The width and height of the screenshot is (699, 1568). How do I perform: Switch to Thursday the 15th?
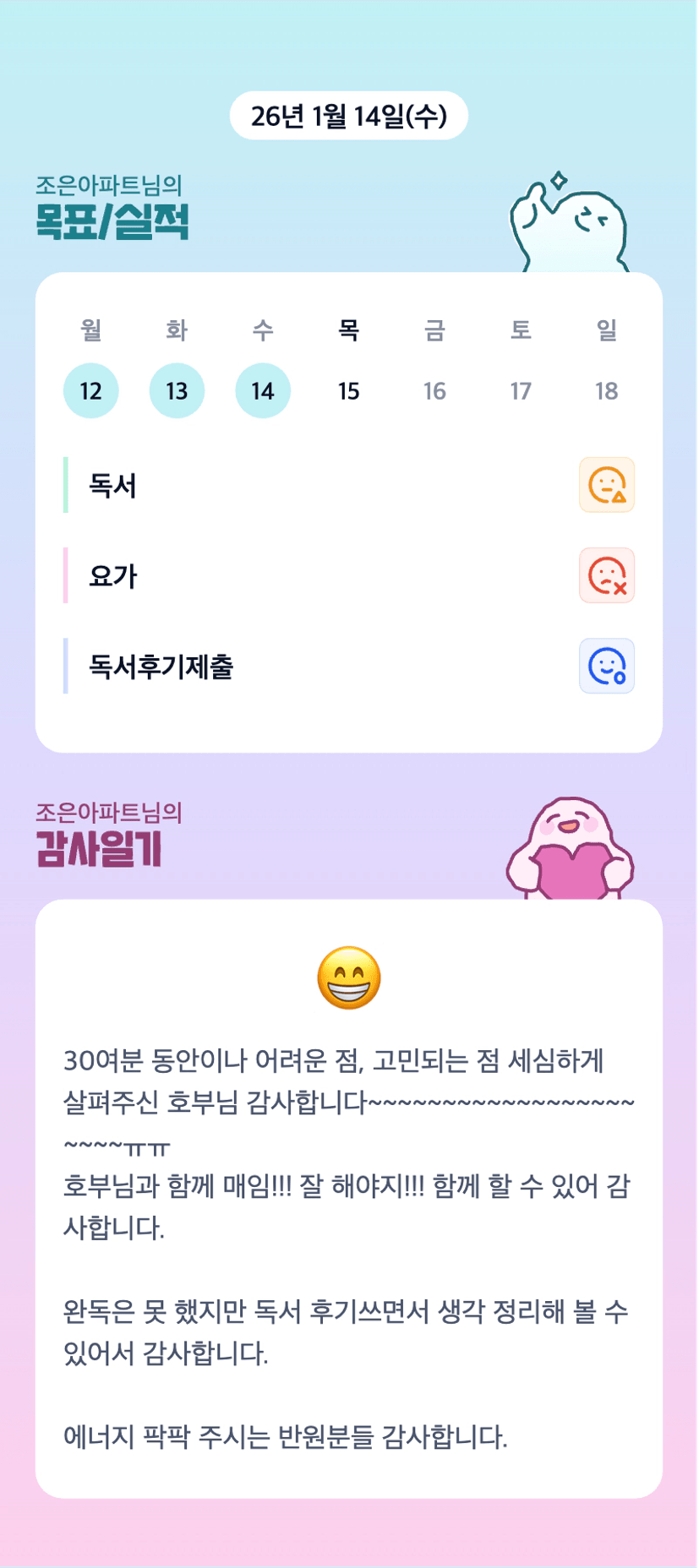(x=349, y=390)
